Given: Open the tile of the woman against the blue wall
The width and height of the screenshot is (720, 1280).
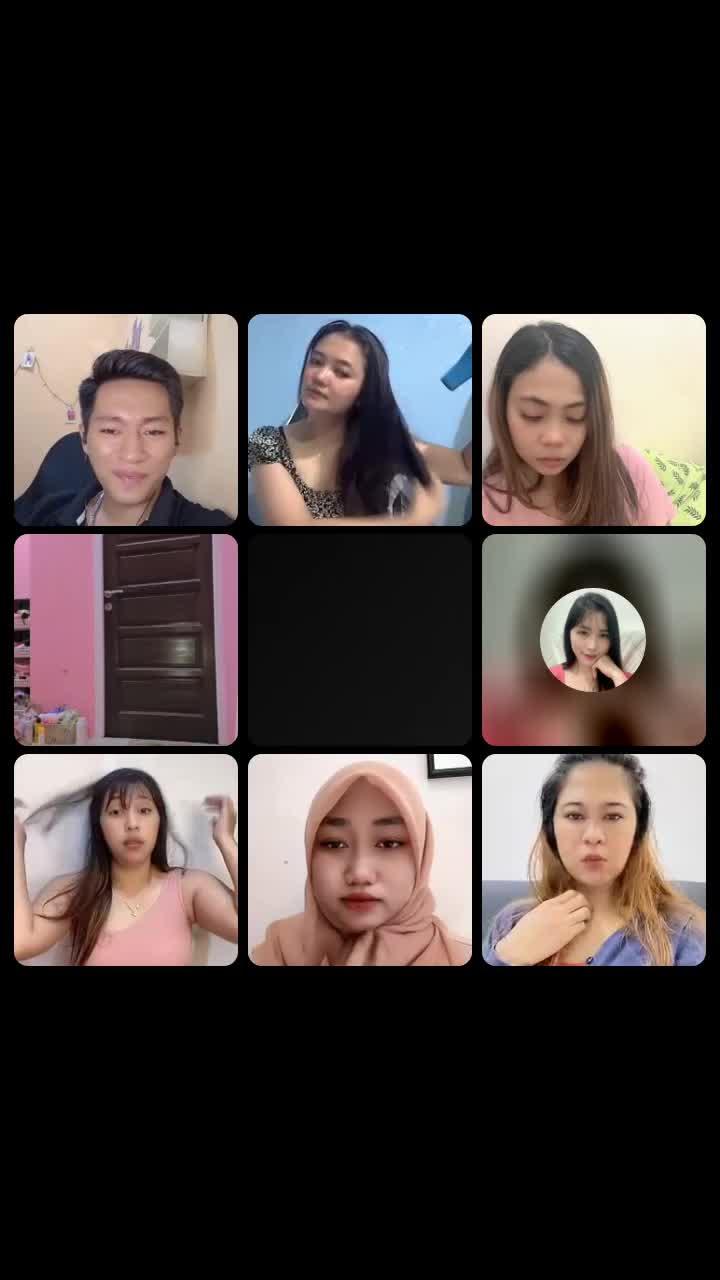Looking at the screenshot, I should pos(360,420).
